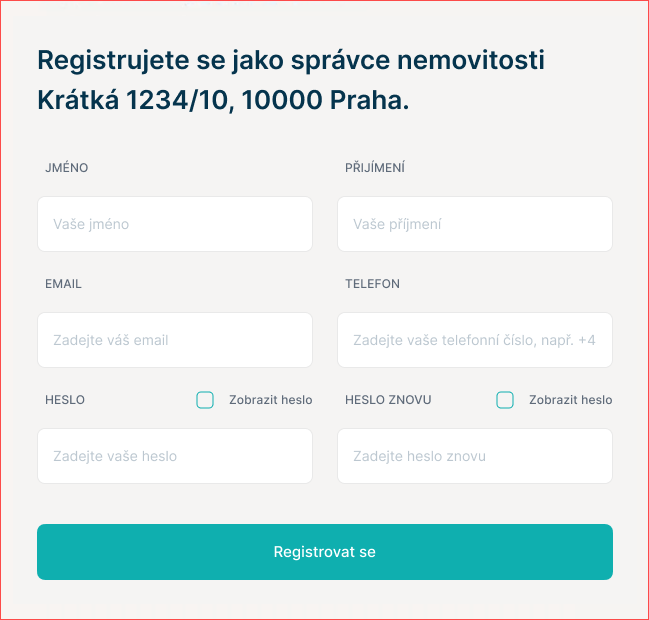Screen dimensions: 649x620
Task: Tap the Telefon phone number field
Action: pyautogui.click(x=475, y=340)
